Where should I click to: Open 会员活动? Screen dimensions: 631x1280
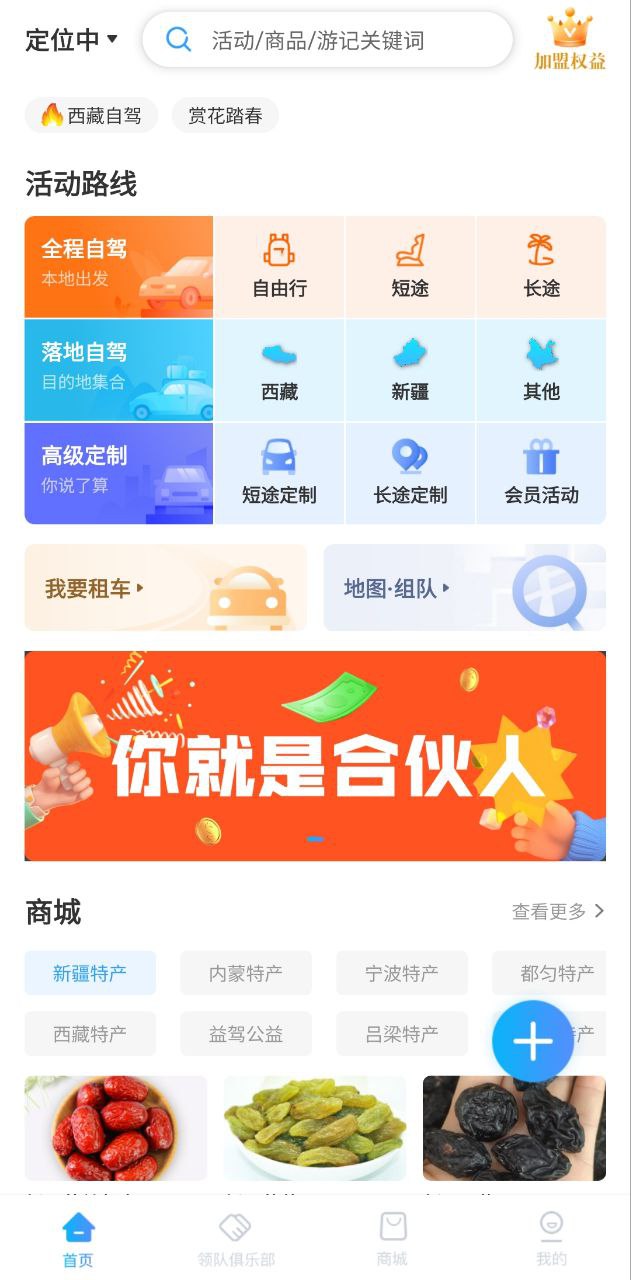(541, 473)
